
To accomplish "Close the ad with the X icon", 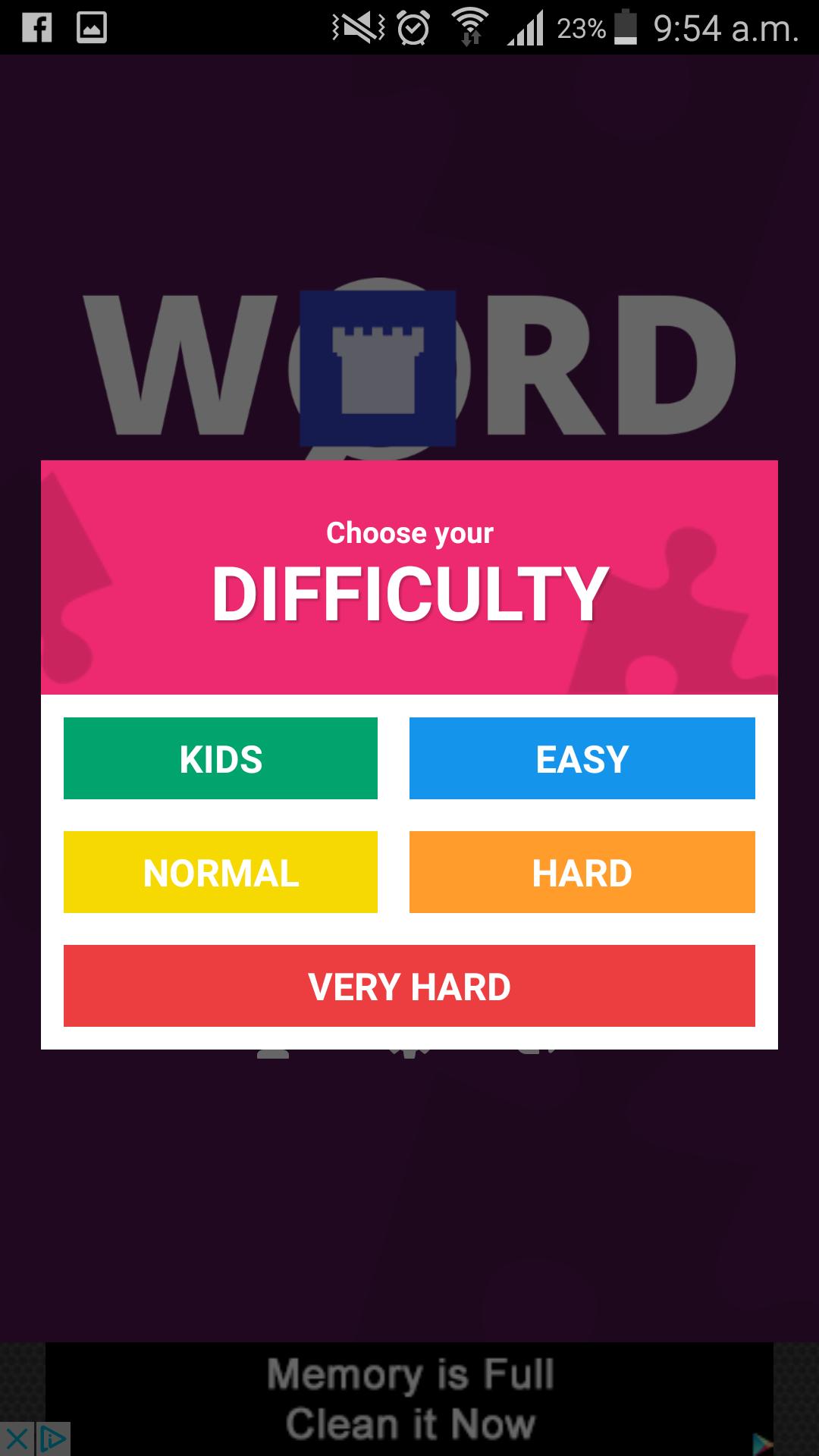I will [17, 1439].
